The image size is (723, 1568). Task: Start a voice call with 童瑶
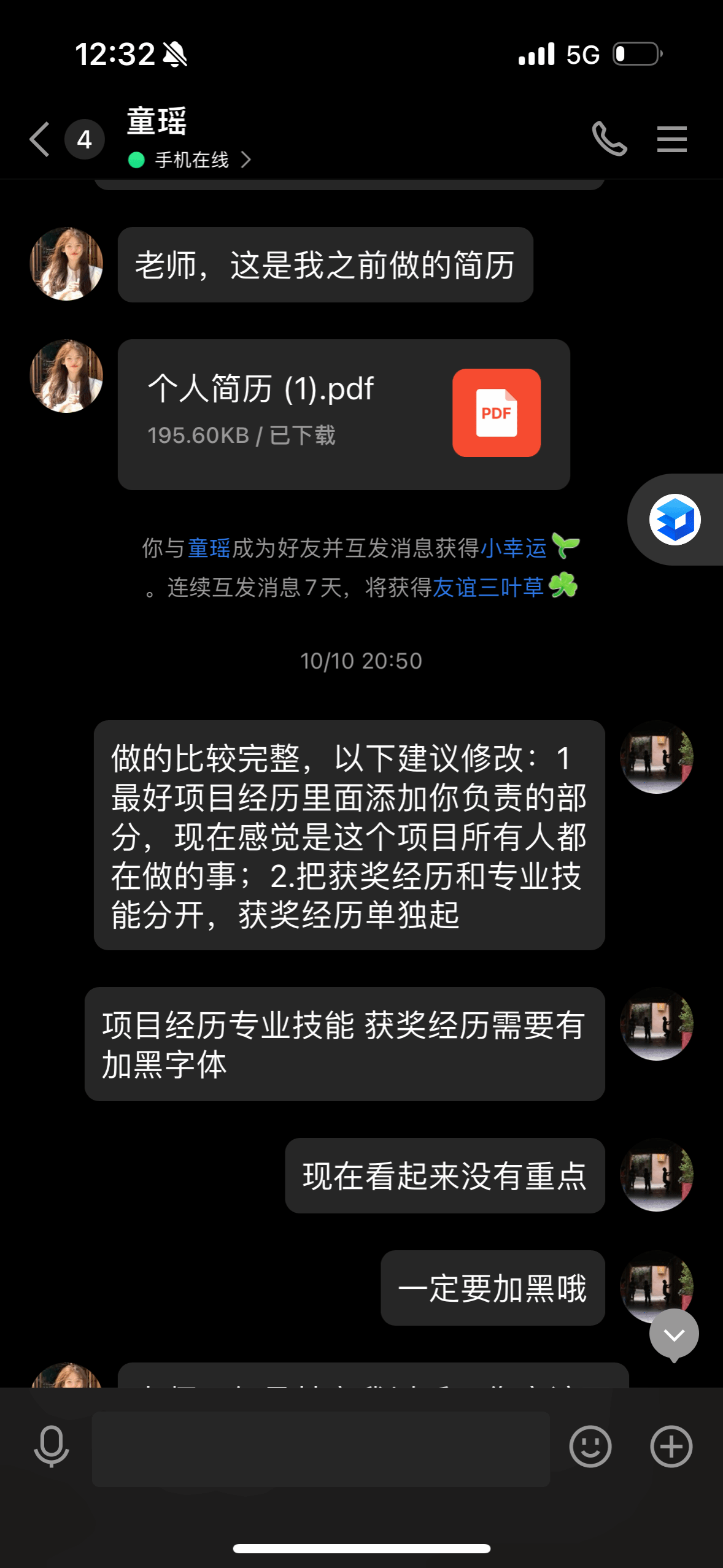(x=609, y=139)
